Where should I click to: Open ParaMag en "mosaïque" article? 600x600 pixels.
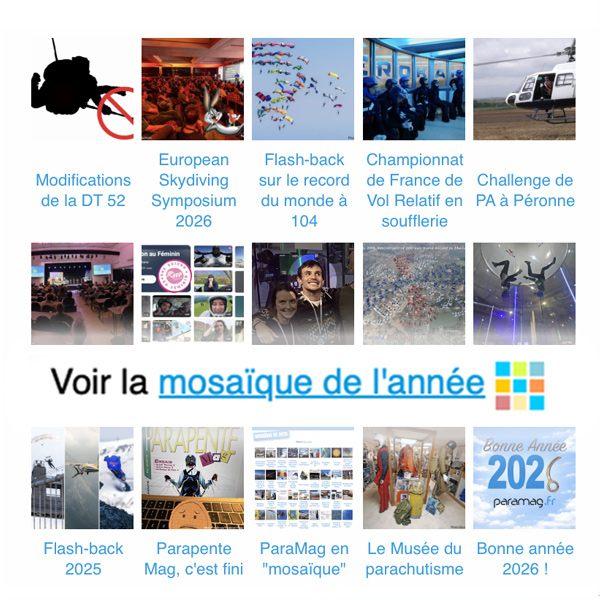coord(304,559)
